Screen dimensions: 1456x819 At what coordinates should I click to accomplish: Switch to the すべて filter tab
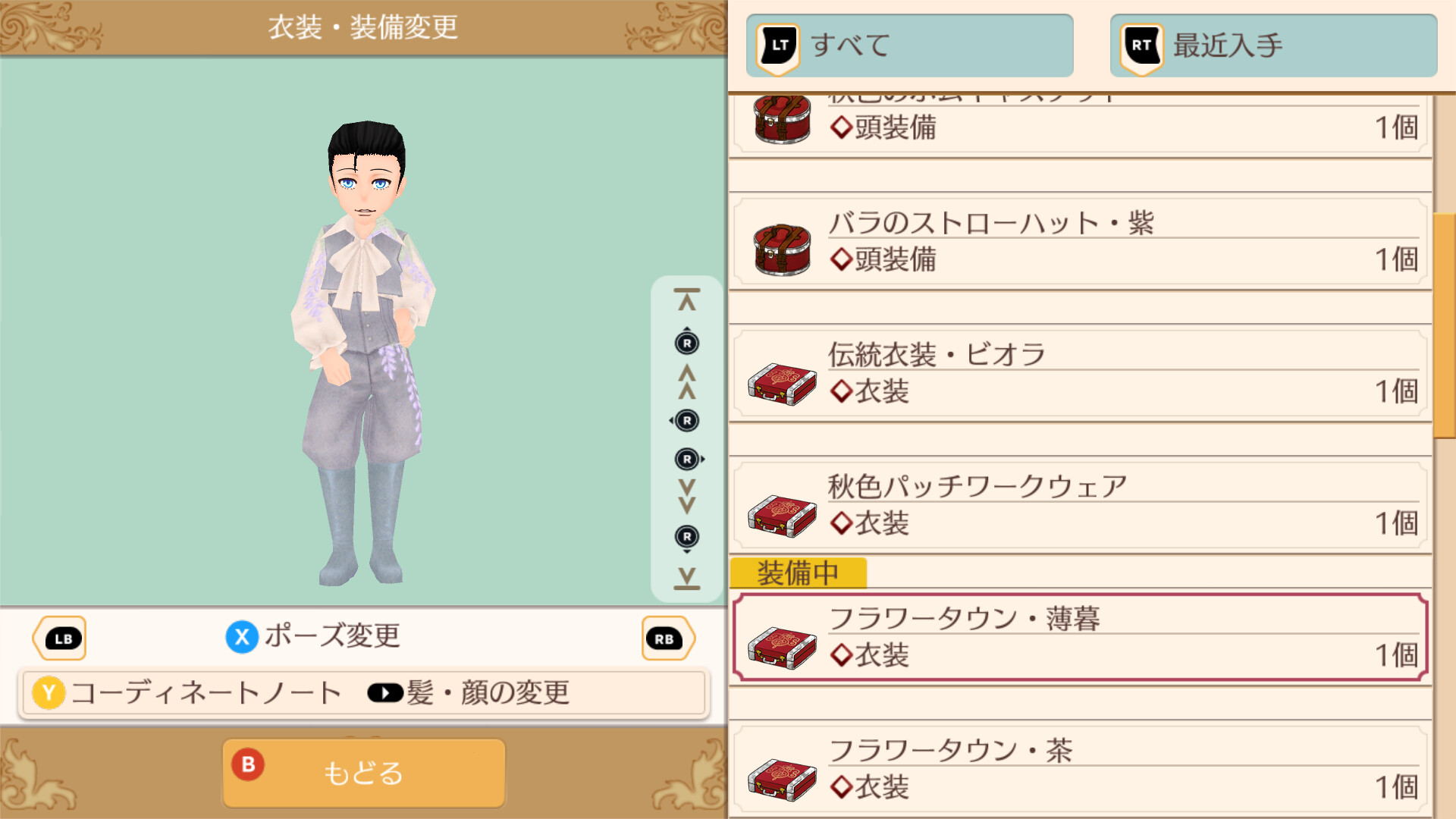pos(908,45)
